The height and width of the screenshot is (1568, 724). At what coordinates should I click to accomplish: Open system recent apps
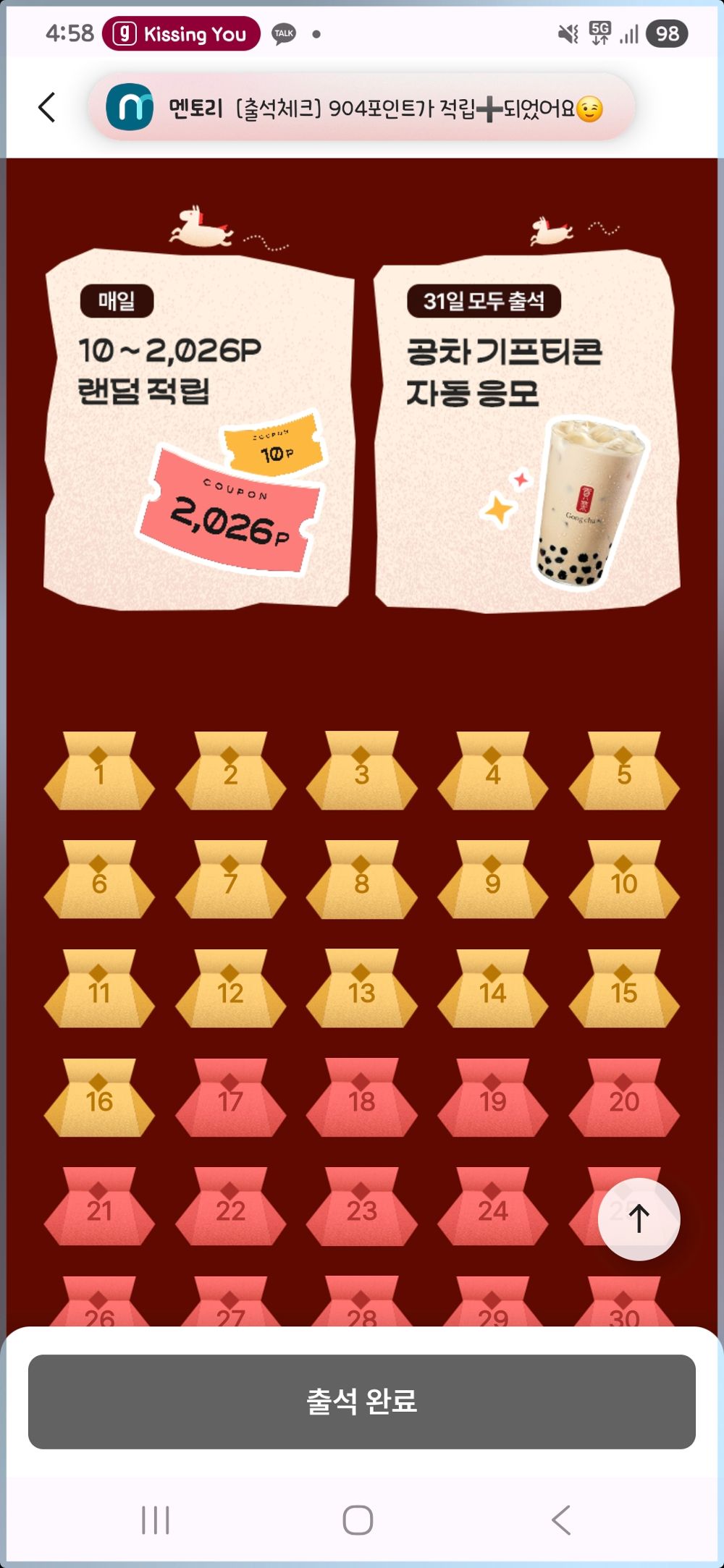click(156, 1520)
